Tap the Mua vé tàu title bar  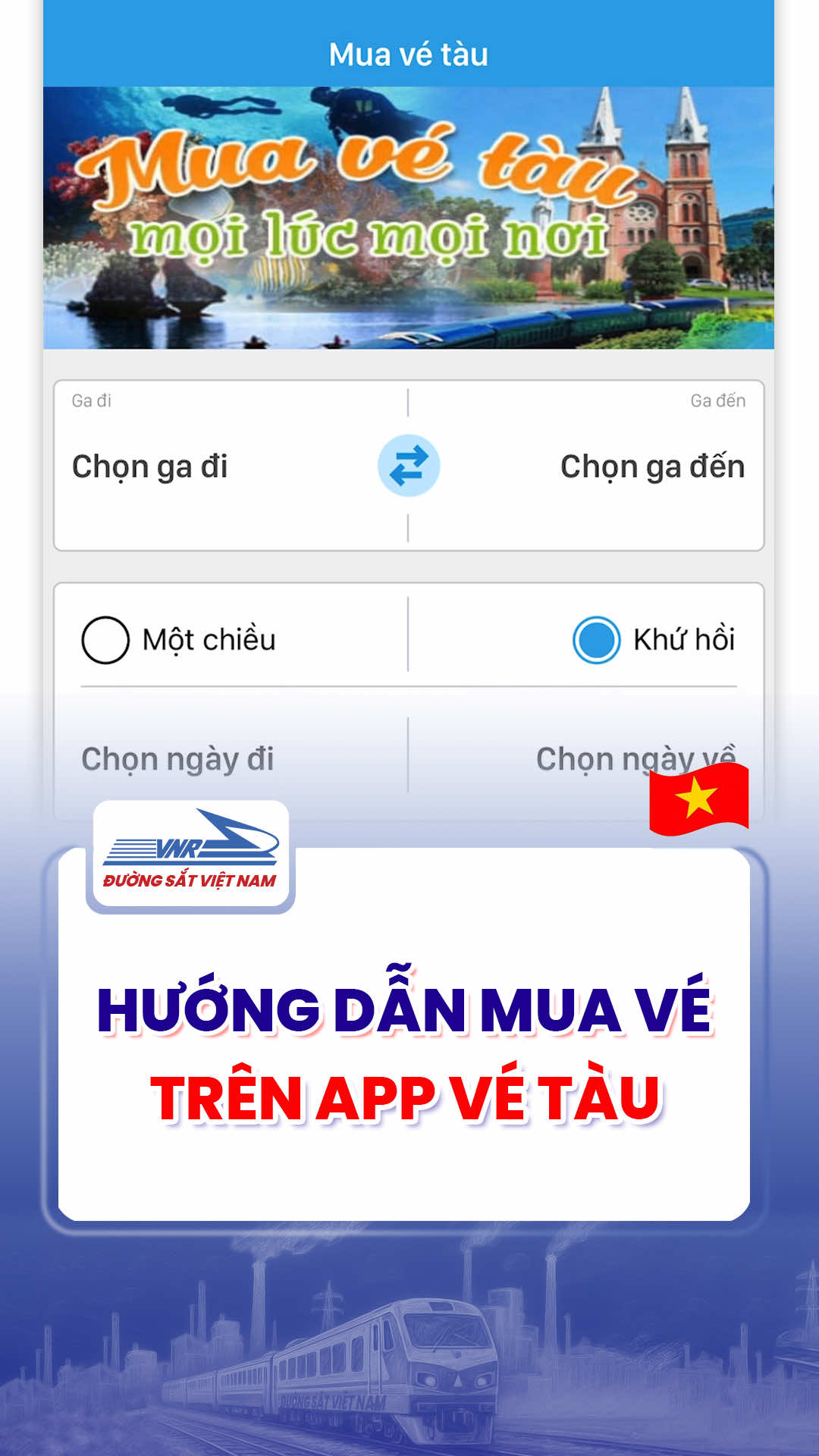tap(409, 52)
